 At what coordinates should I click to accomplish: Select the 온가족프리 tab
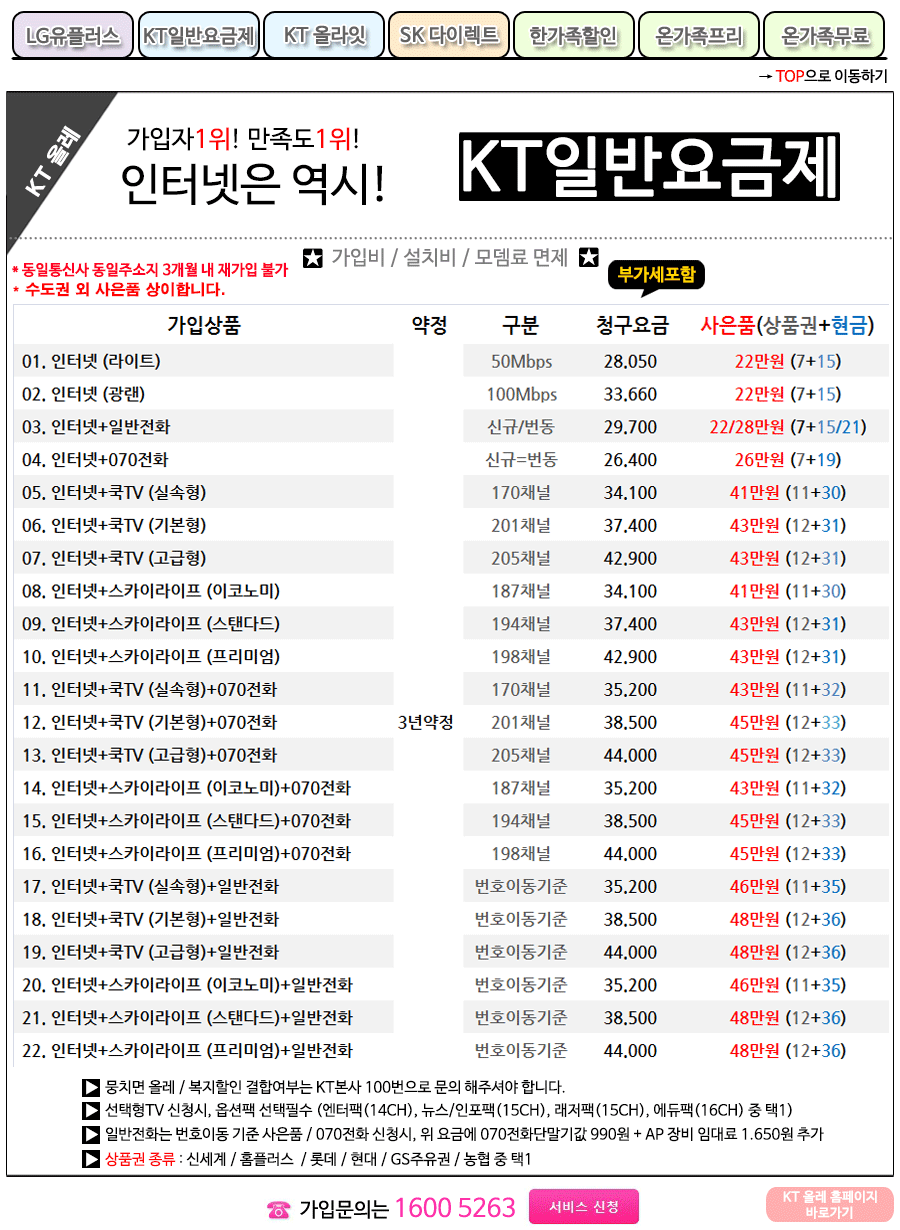pyautogui.click(x=699, y=37)
